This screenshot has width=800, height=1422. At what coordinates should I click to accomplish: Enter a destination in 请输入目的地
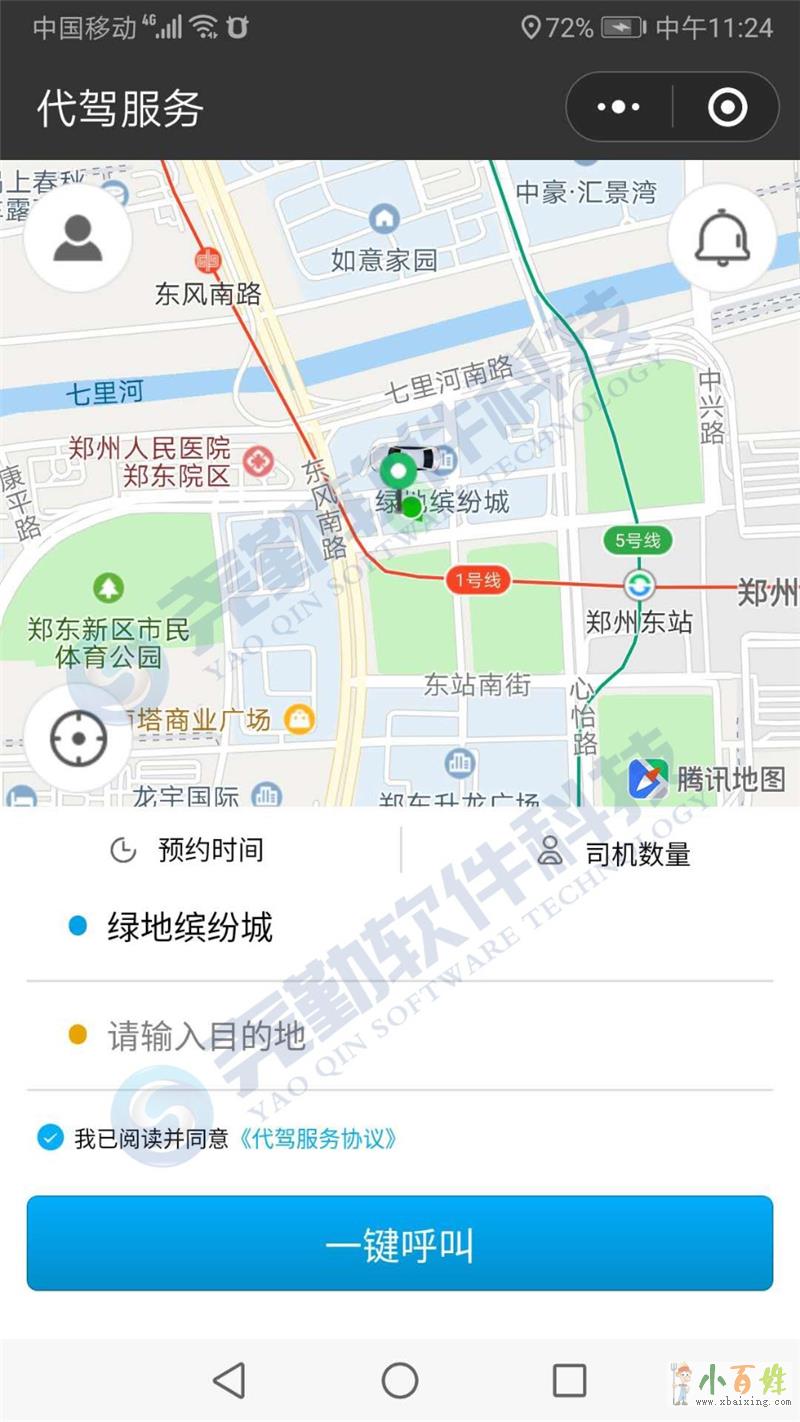206,1037
